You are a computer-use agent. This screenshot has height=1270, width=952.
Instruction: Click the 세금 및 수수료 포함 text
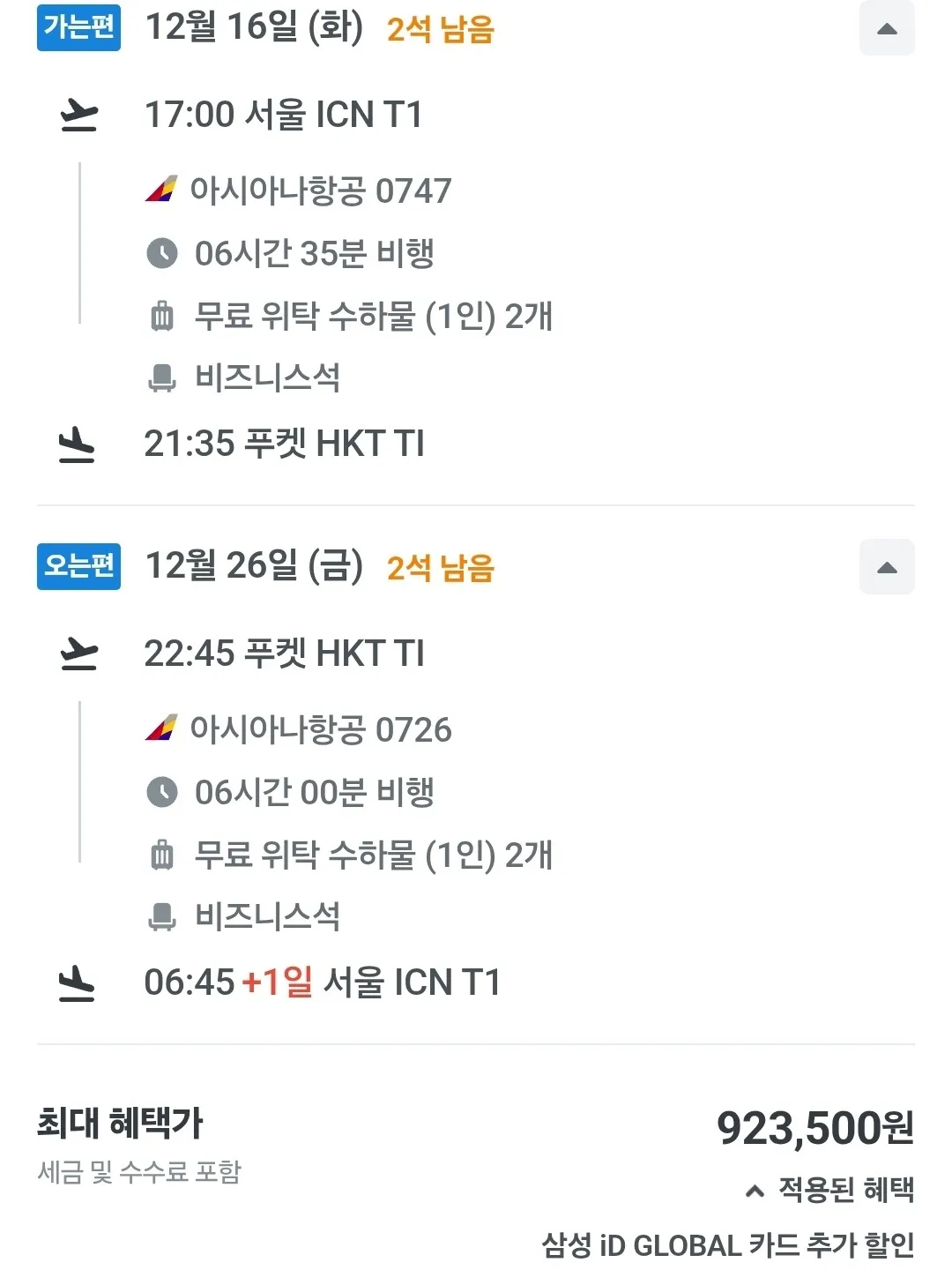(x=142, y=1172)
